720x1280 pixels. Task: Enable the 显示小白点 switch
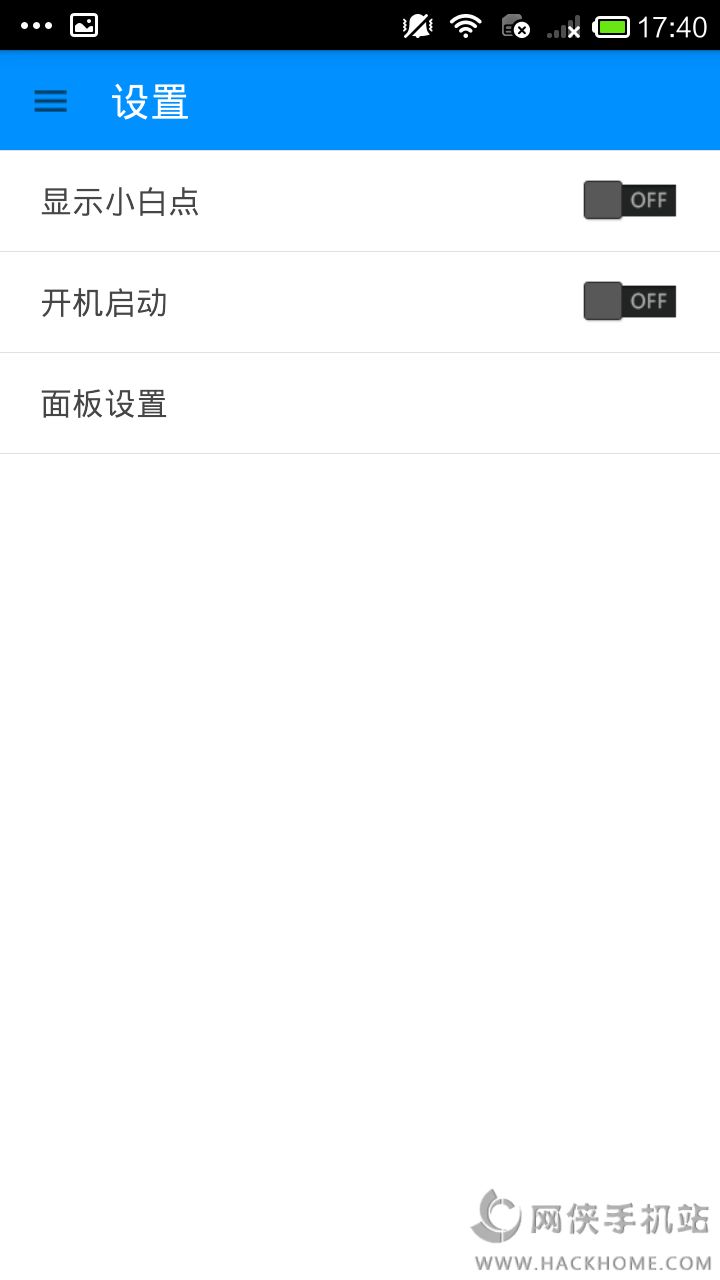click(x=629, y=200)
